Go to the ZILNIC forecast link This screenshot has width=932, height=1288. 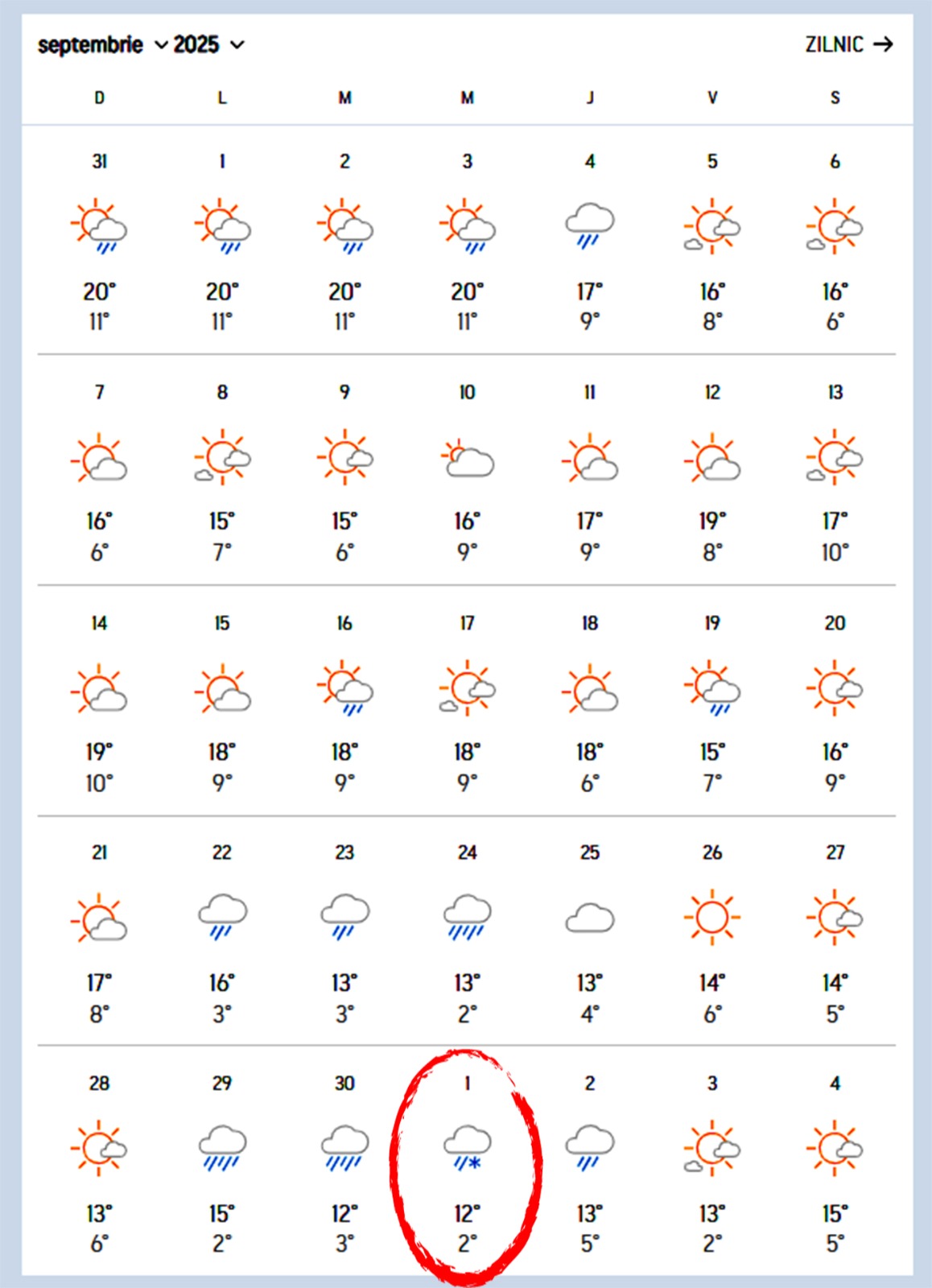(848, 44)
